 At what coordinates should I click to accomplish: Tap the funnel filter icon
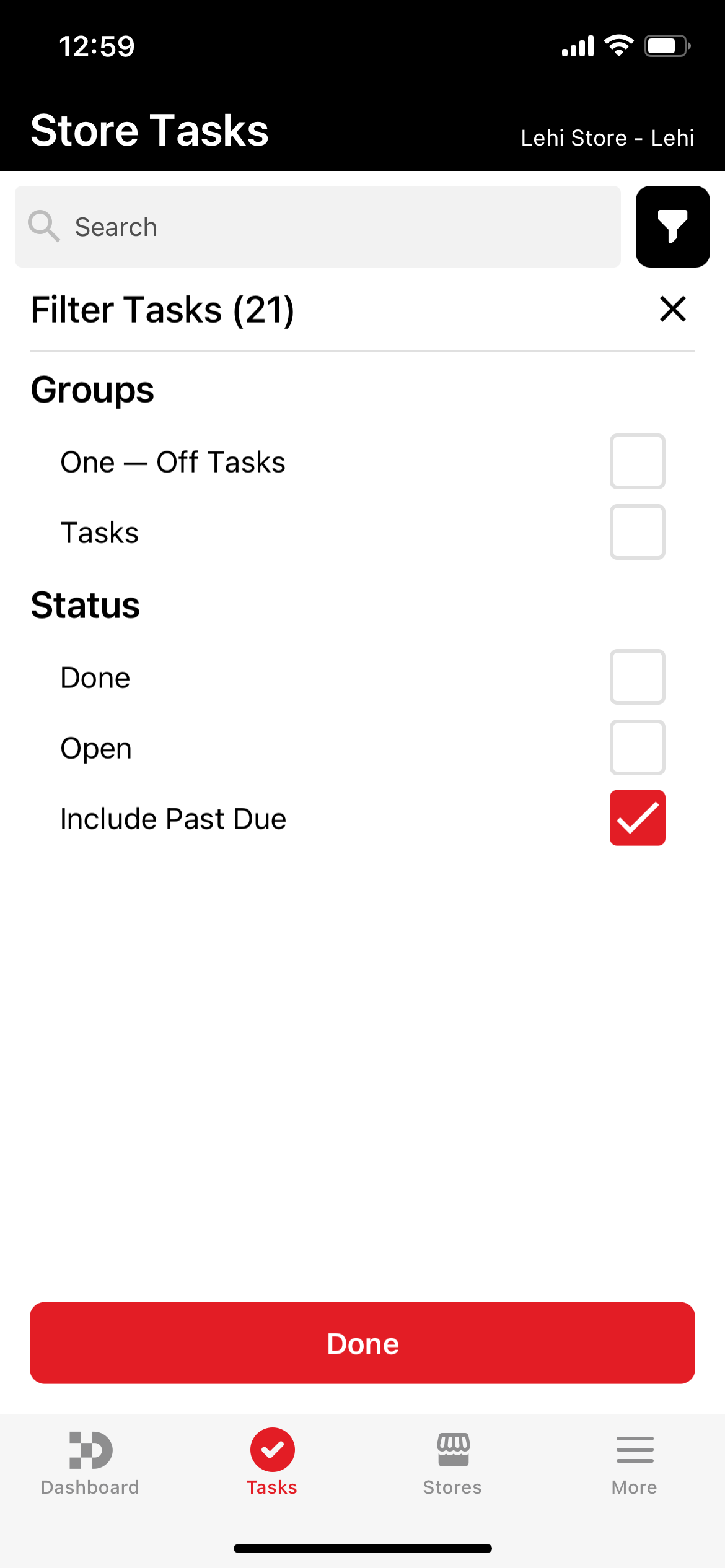(672, 227)
